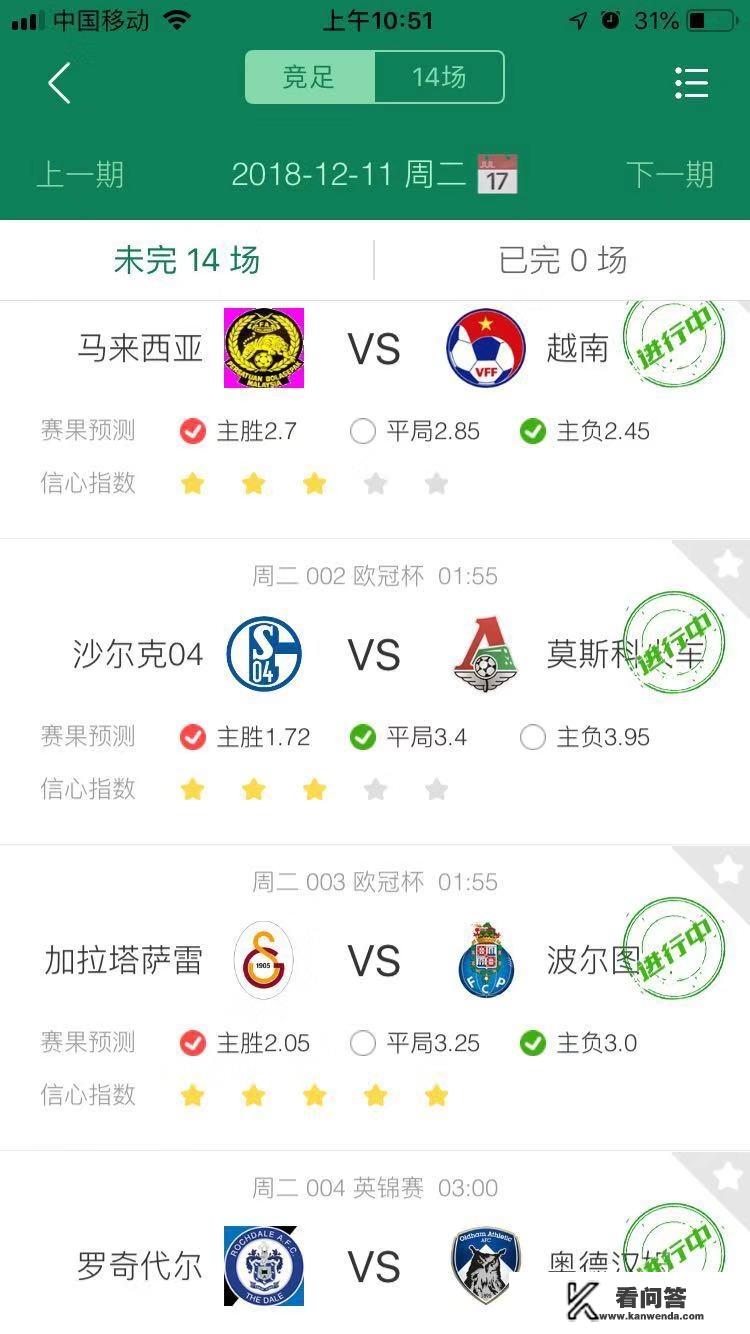This screenshot has width=750, height=1334.
Task: Click the FC Porto badge
Action: (x=486, y=959)
